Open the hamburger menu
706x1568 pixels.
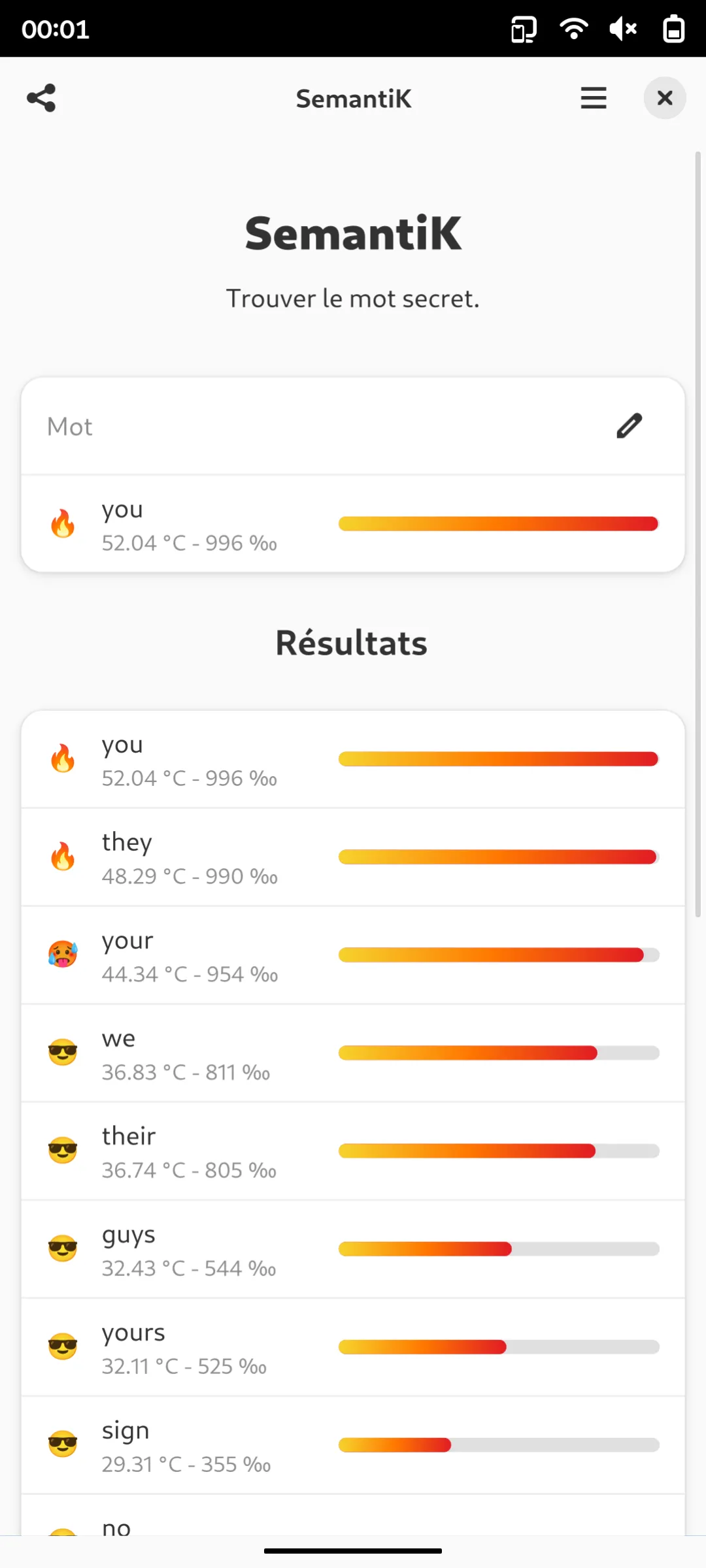point(594,98)
